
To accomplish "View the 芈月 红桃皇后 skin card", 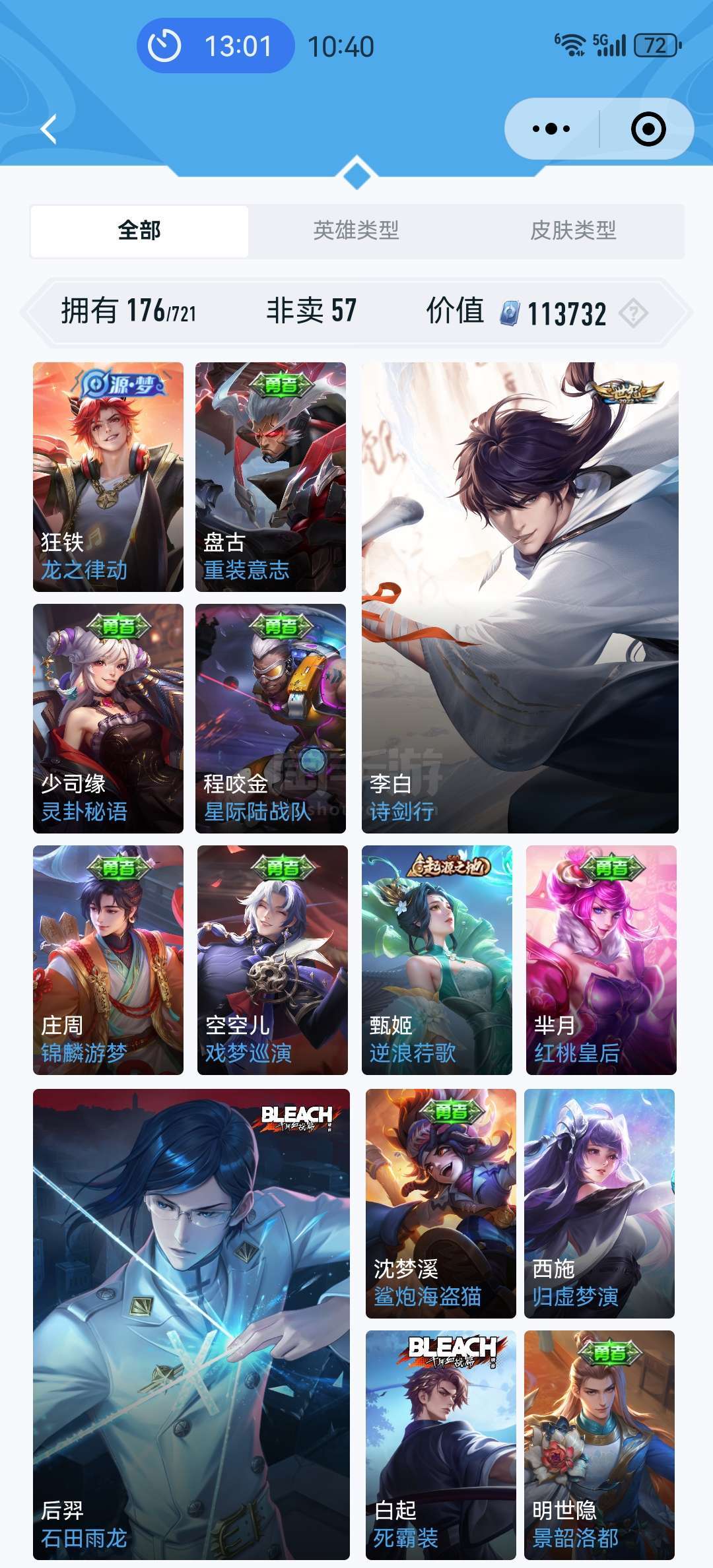I will (601, 960).
